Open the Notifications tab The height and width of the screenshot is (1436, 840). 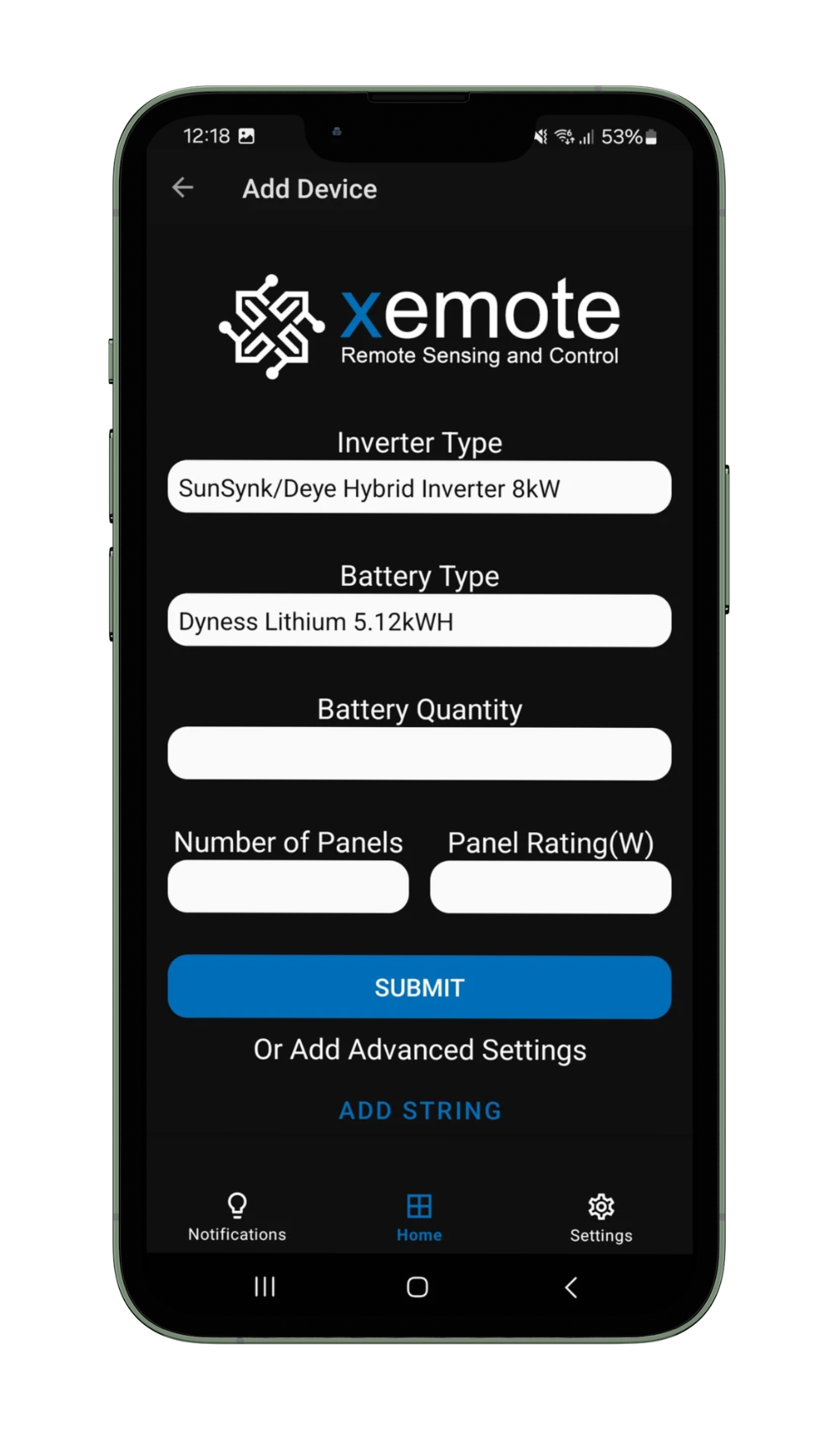237,1218
